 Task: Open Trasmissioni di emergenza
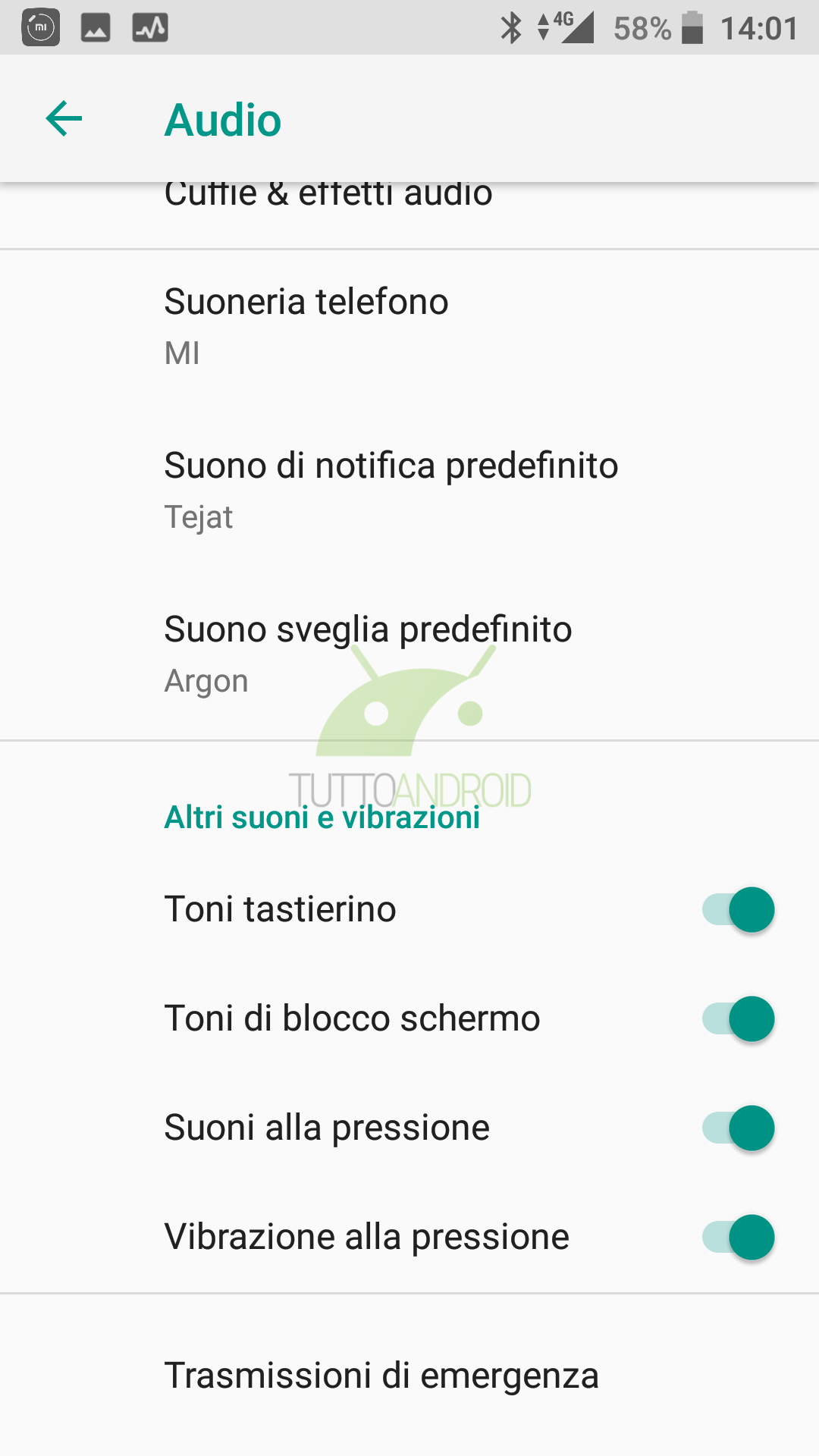tap(409, 1376)
